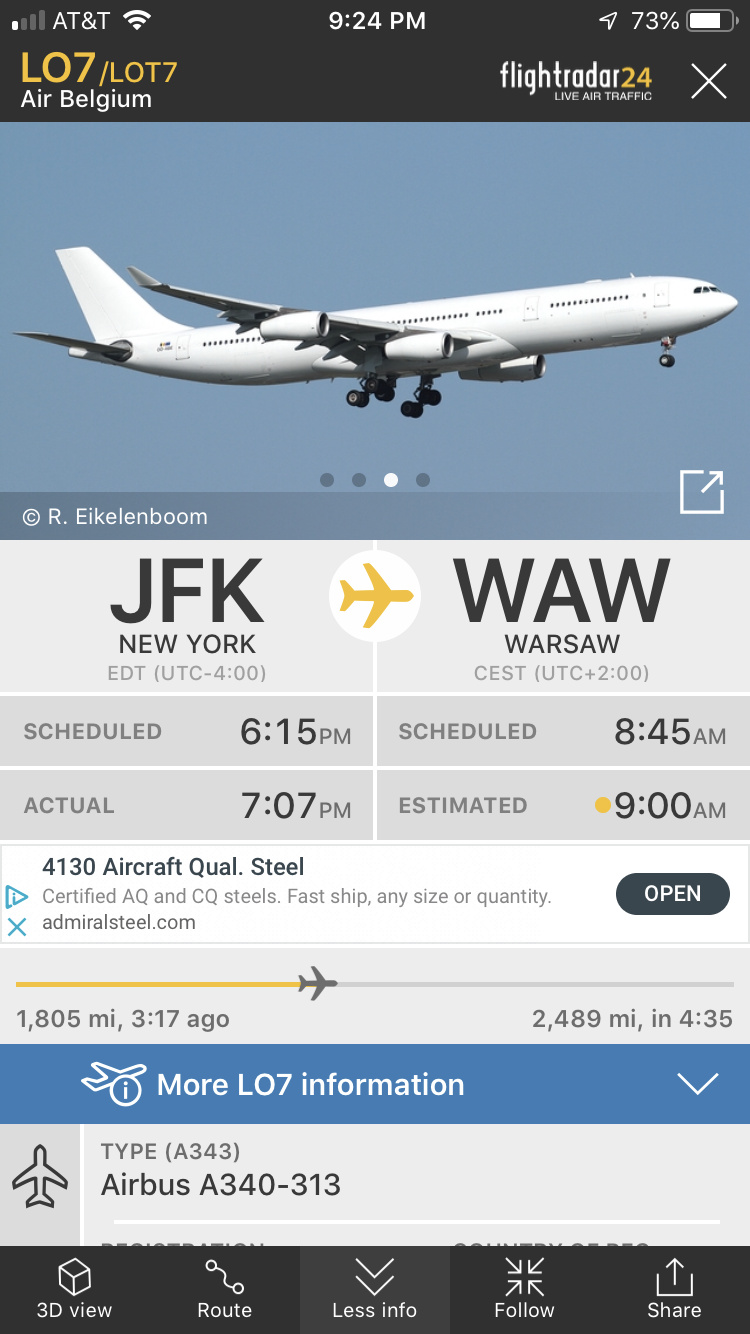Open the admiralsteel.com ad
The width and height of the screenshot is (750, 1334).
point(672,894)
